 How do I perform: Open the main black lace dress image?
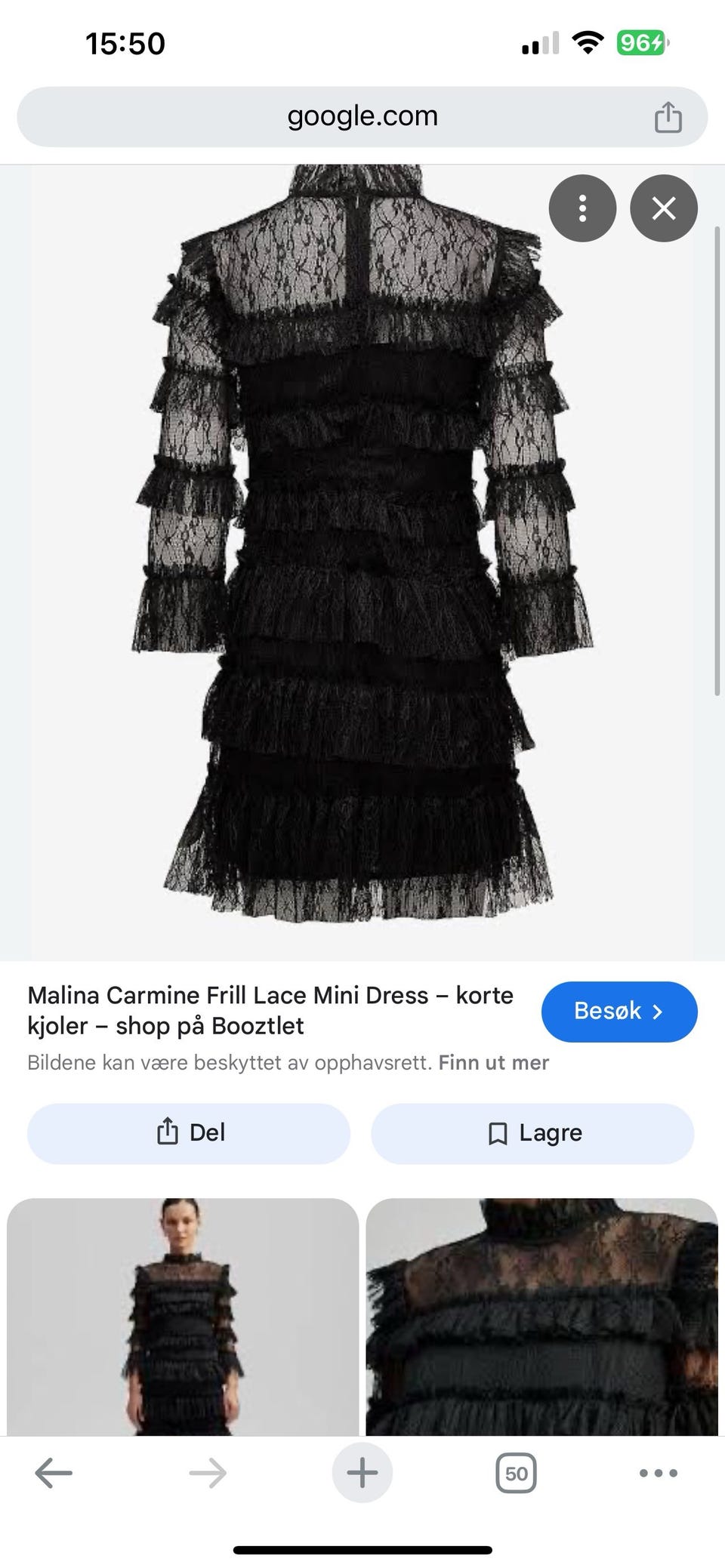[x=362, y=562]
